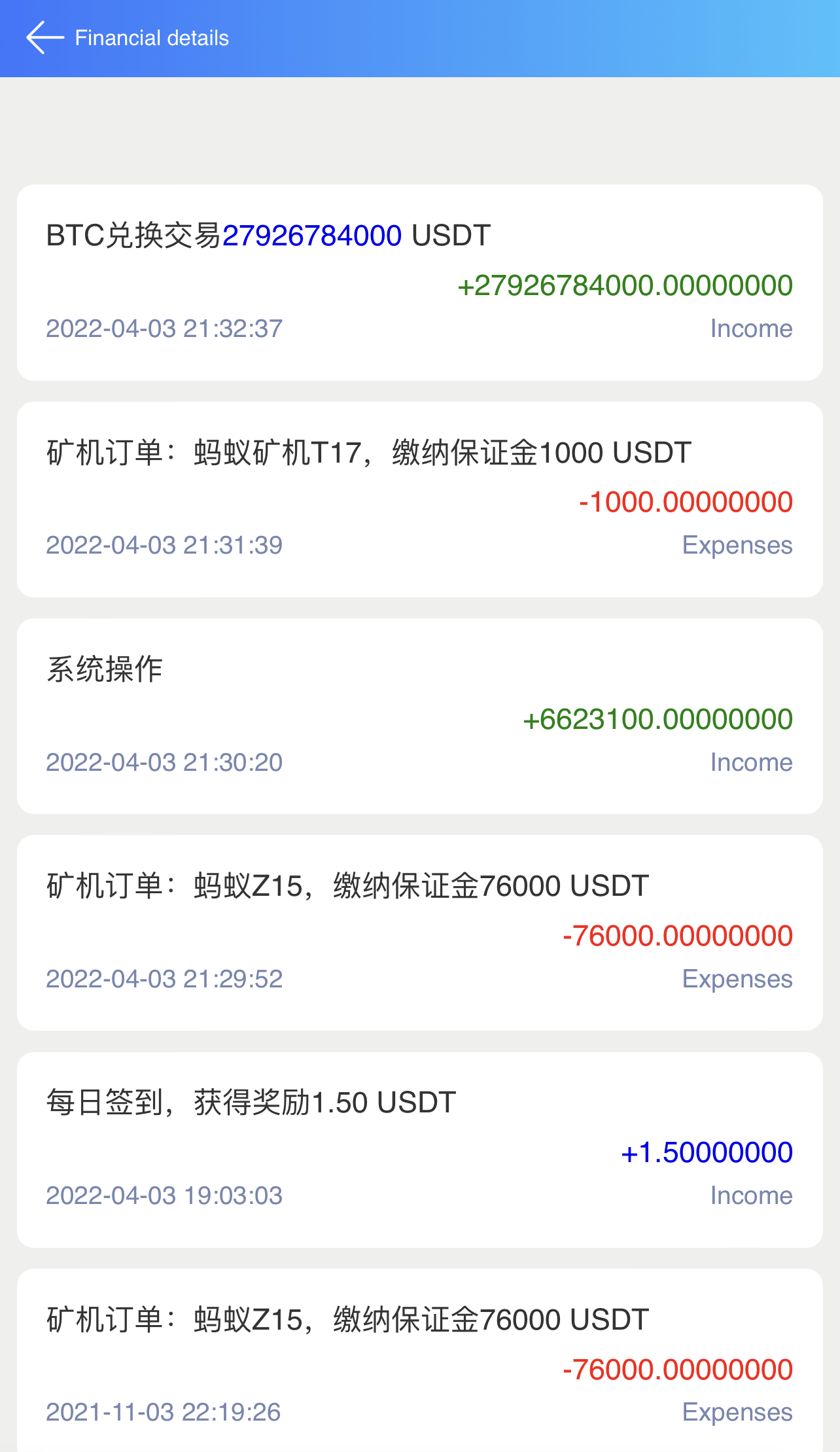This screenshot has width=840, height=1452.
Task: Select the -76000.00000000 amount of Z15 order
Action: pos(676,935)
